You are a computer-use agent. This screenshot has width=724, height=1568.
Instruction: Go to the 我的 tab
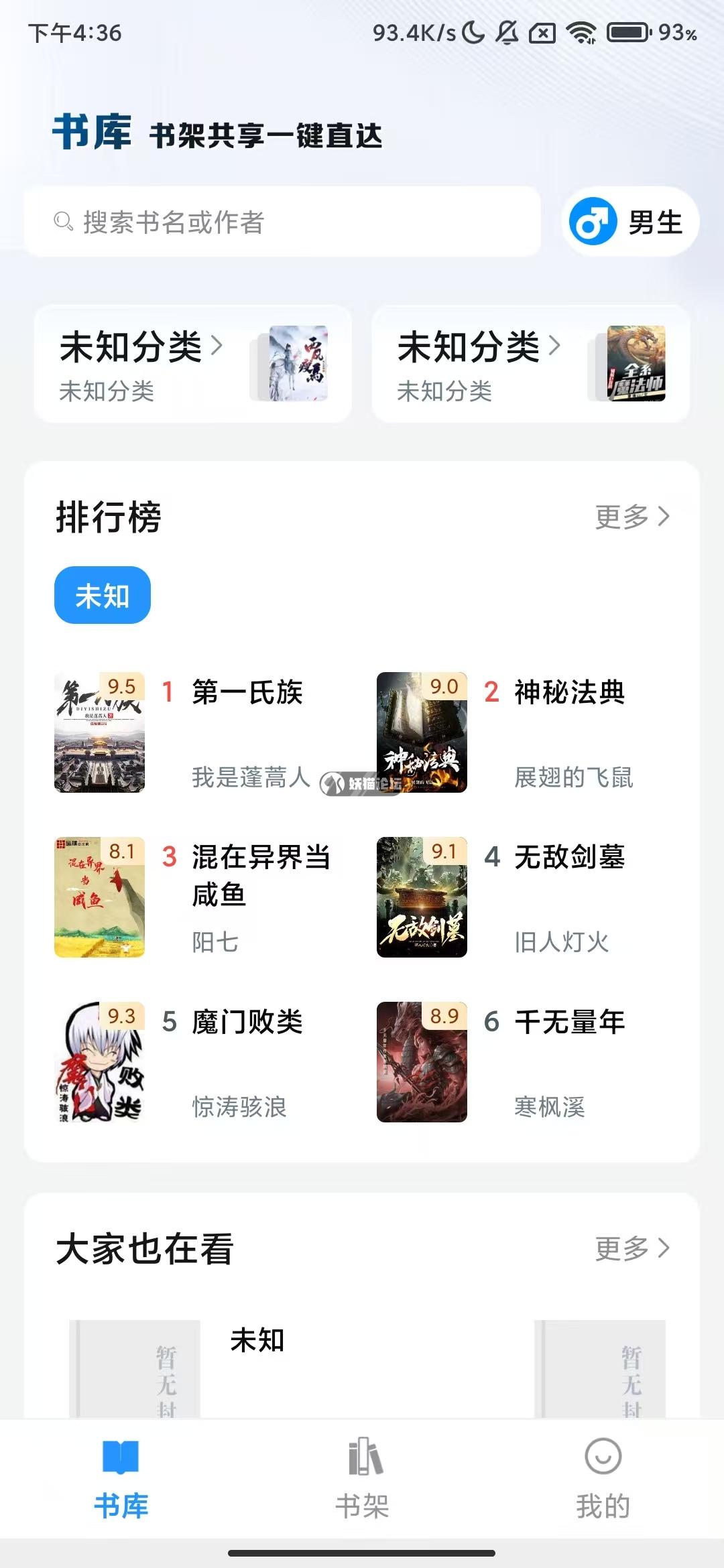[x=603, y=1479]
